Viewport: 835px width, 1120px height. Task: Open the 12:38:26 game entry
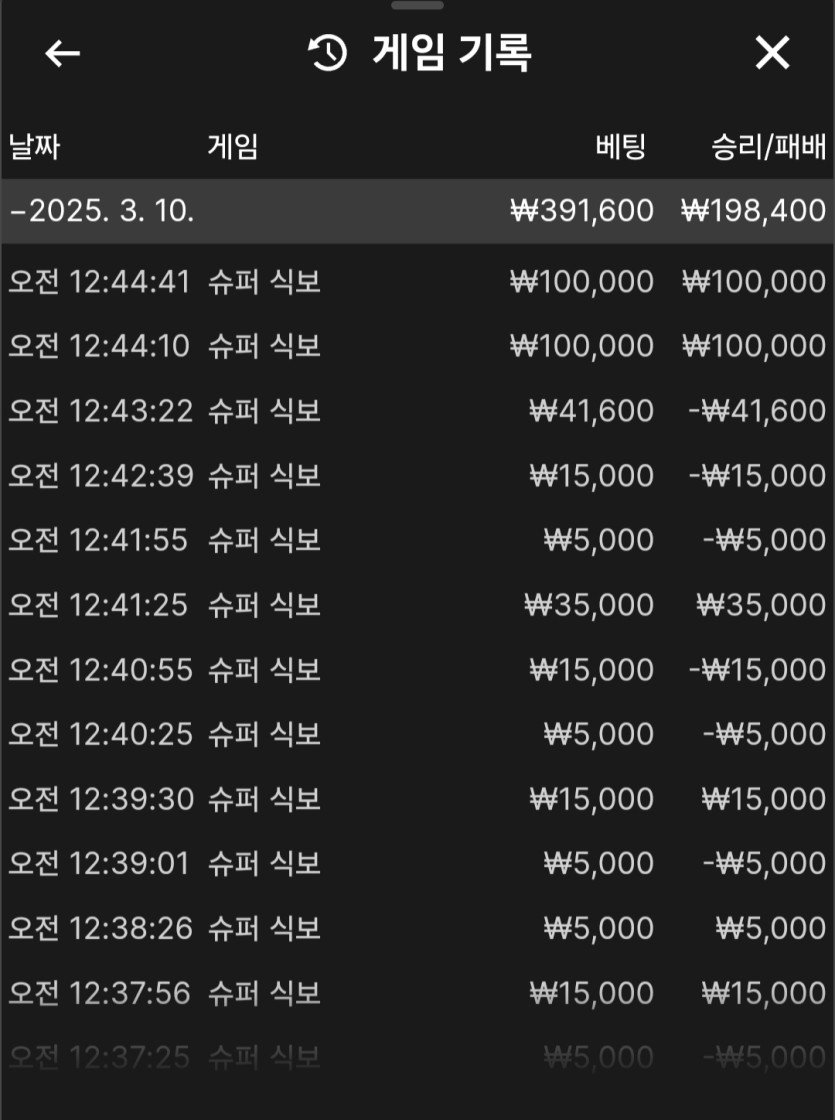(417, 928)
